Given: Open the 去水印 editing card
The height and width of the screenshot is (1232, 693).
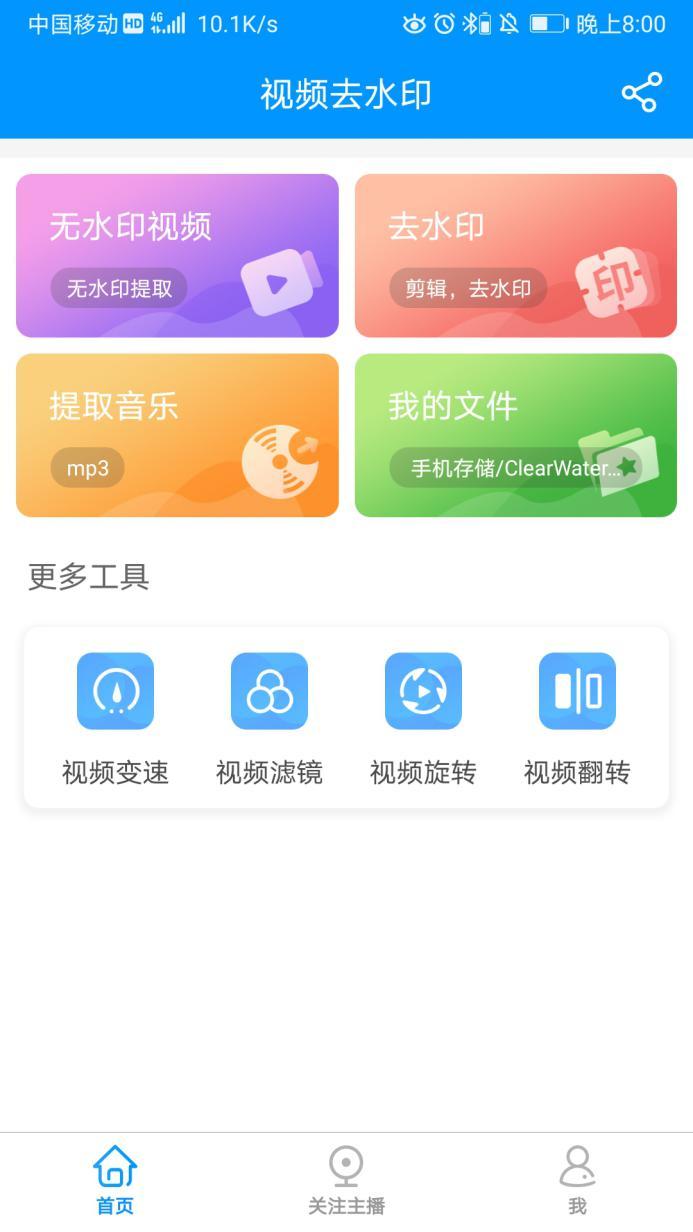Looking at the screenshot, I should tap(515, 256).
